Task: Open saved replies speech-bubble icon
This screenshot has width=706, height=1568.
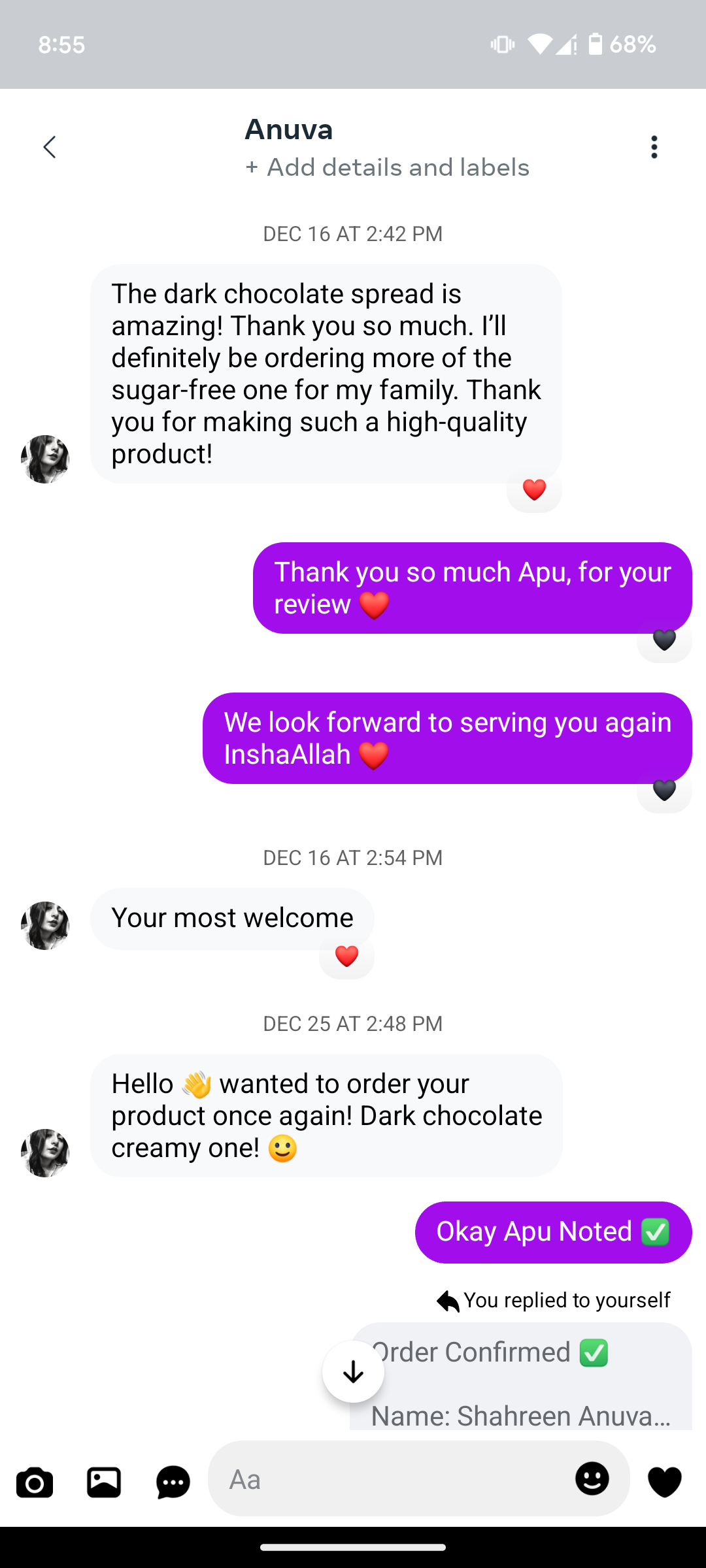Action: pyautogui.click(x=173, y=1482)
